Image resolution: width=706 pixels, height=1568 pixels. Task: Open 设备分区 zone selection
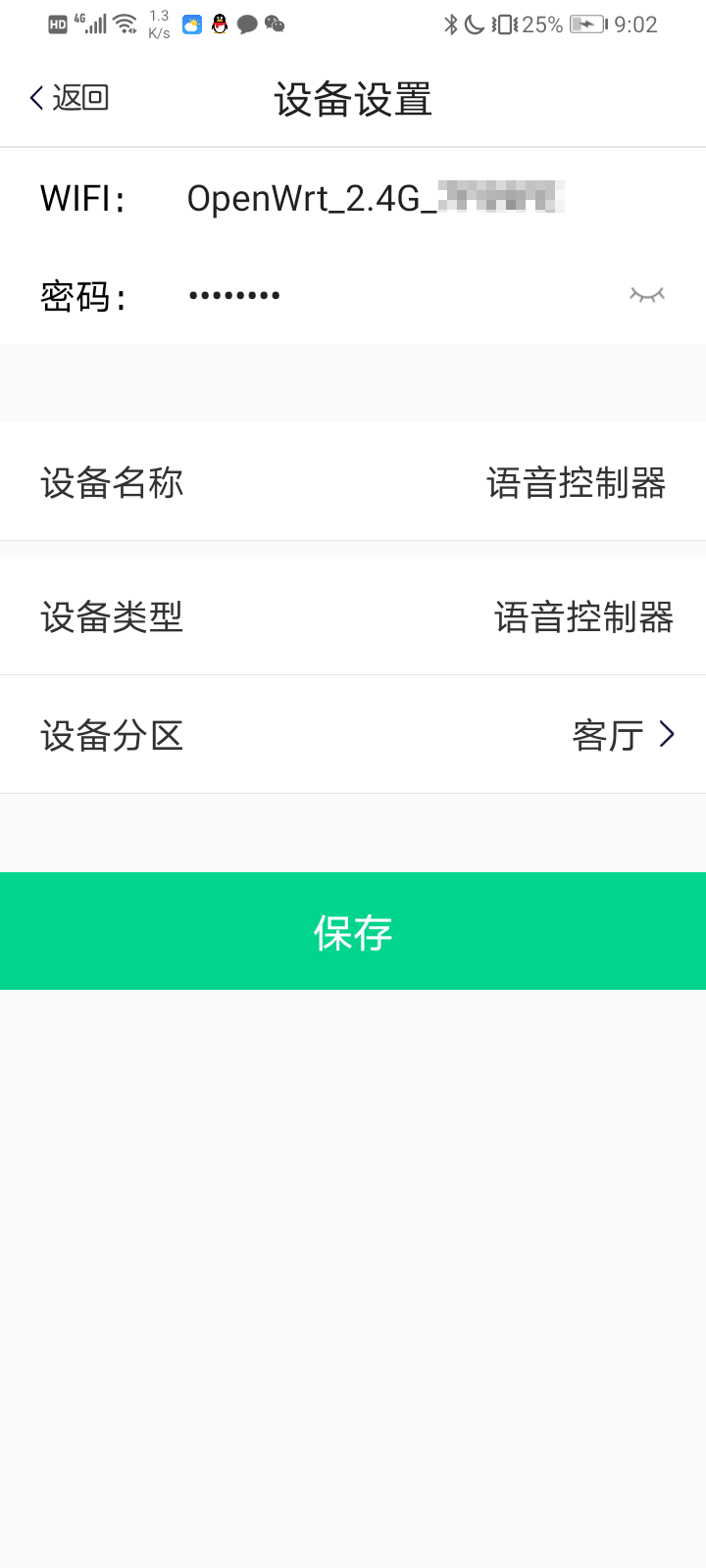[x=622, y=735]
